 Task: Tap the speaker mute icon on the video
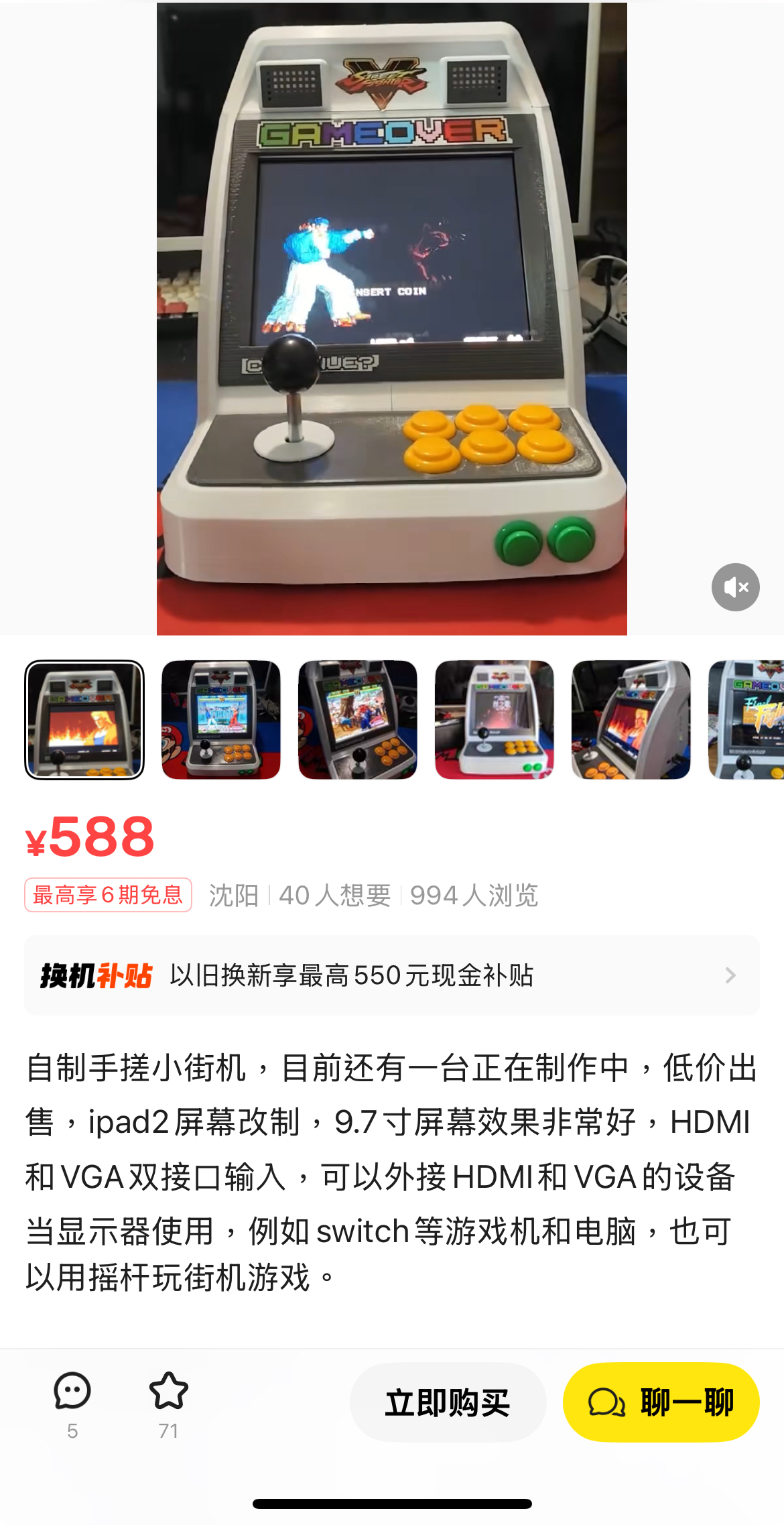pos(735,587)
